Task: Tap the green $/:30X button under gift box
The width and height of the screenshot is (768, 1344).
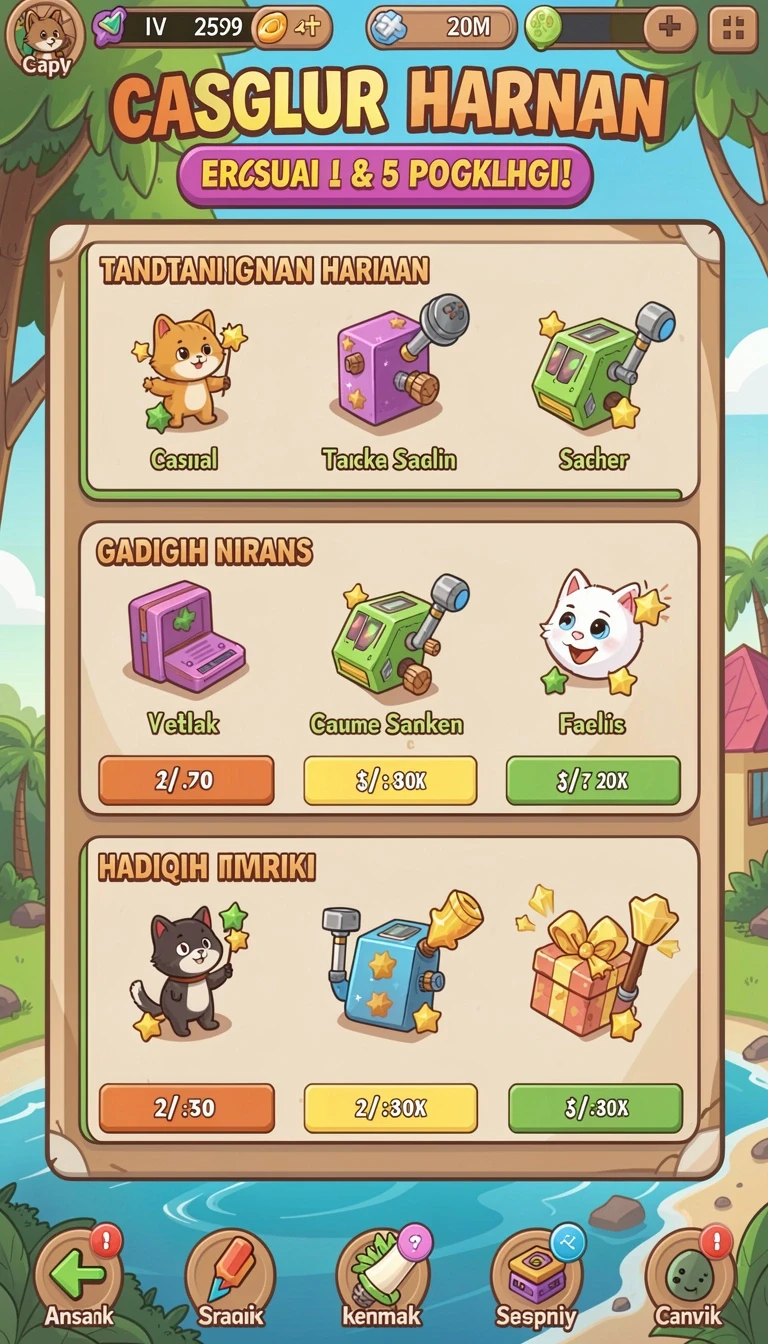Action: [x=595, y=1108]
